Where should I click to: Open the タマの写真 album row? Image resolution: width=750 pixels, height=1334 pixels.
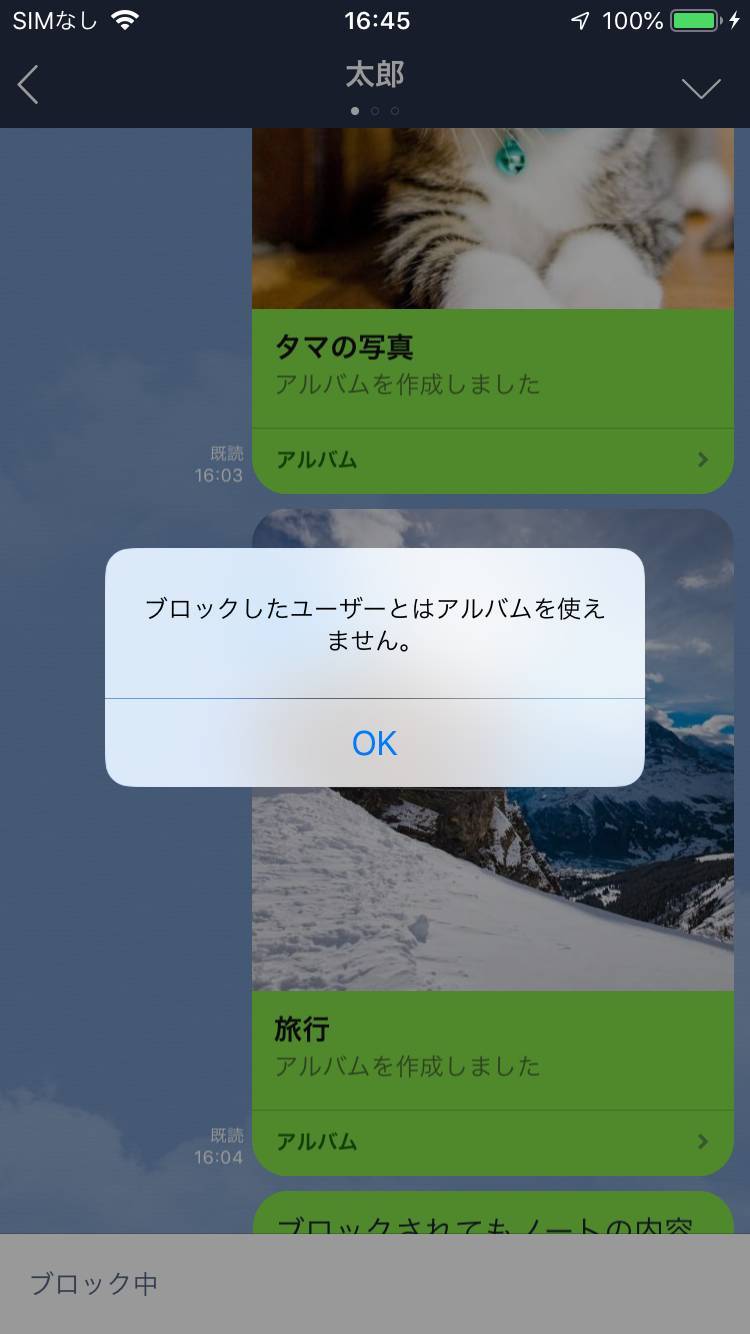click(492, 460)
